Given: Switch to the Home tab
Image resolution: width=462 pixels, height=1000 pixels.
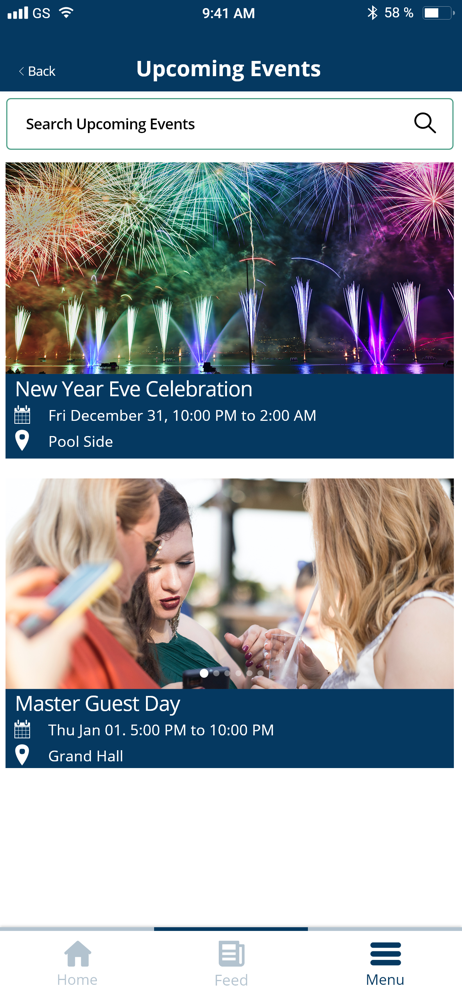Looking at the screenshot, I should point(77,963).
